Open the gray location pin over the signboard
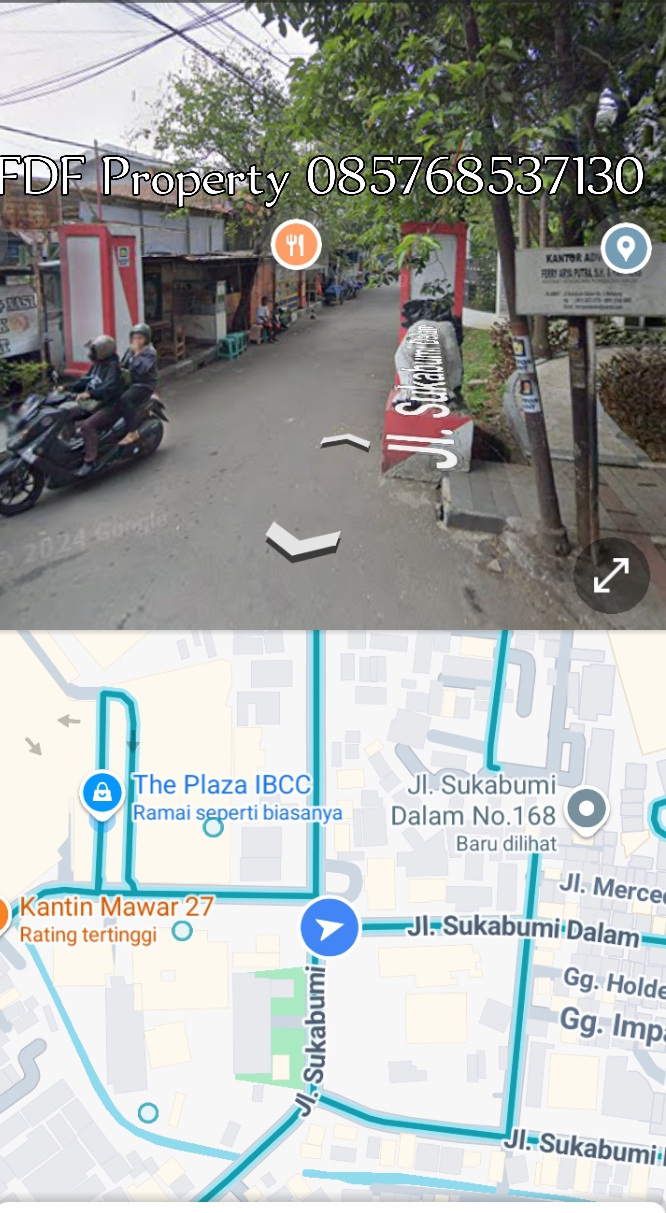This screenshot has width=666, height=1213. pos(626,247)
